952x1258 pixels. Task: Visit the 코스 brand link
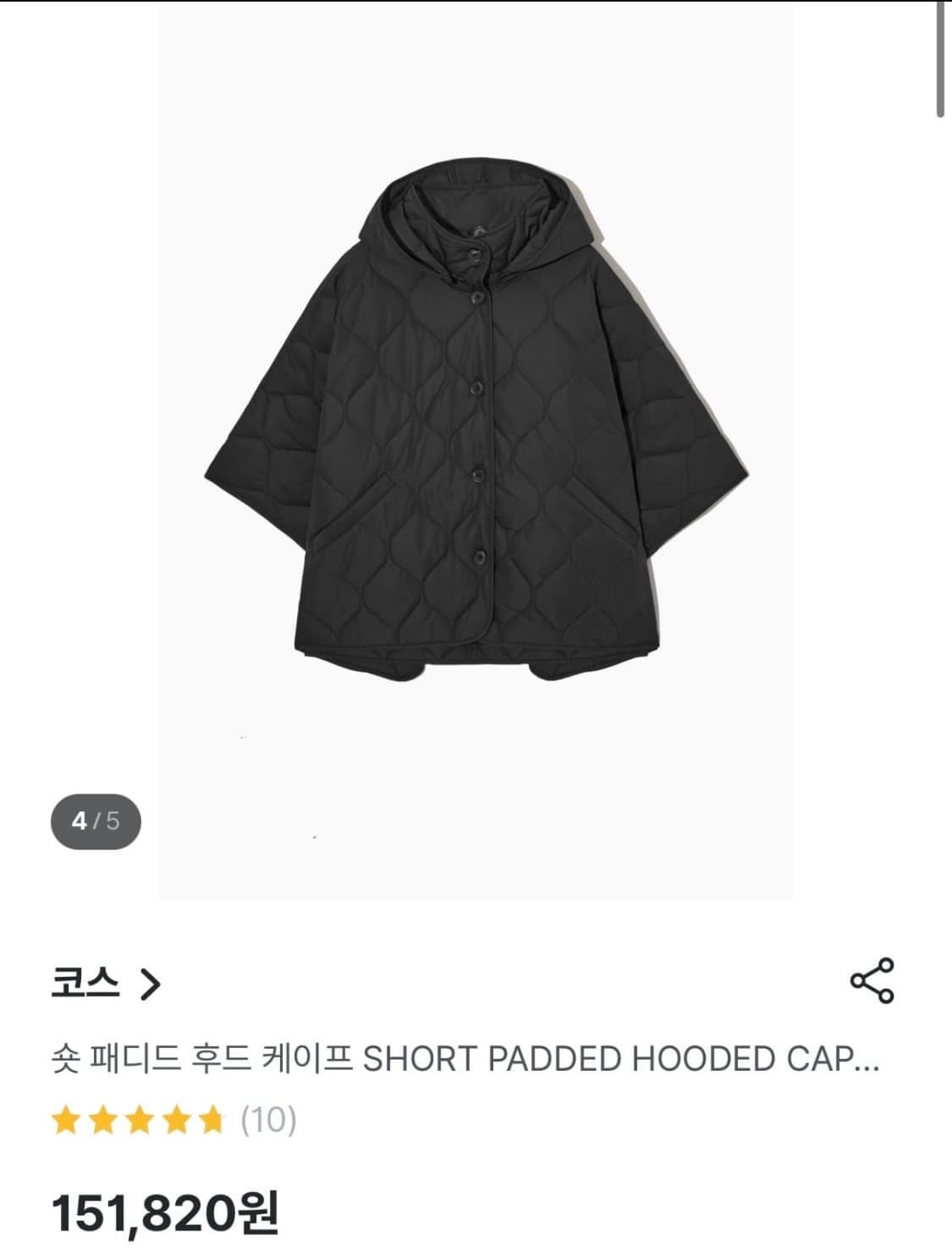(x=85, y=982)
